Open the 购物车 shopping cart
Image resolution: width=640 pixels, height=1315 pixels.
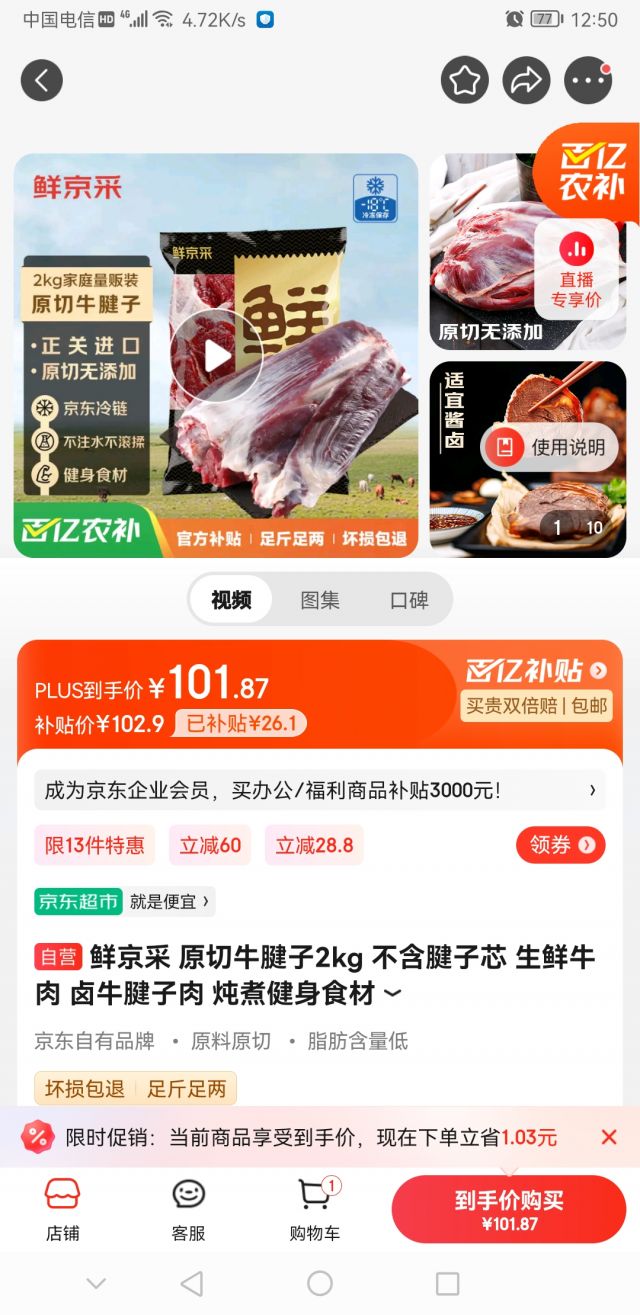tap(315, 1208)
